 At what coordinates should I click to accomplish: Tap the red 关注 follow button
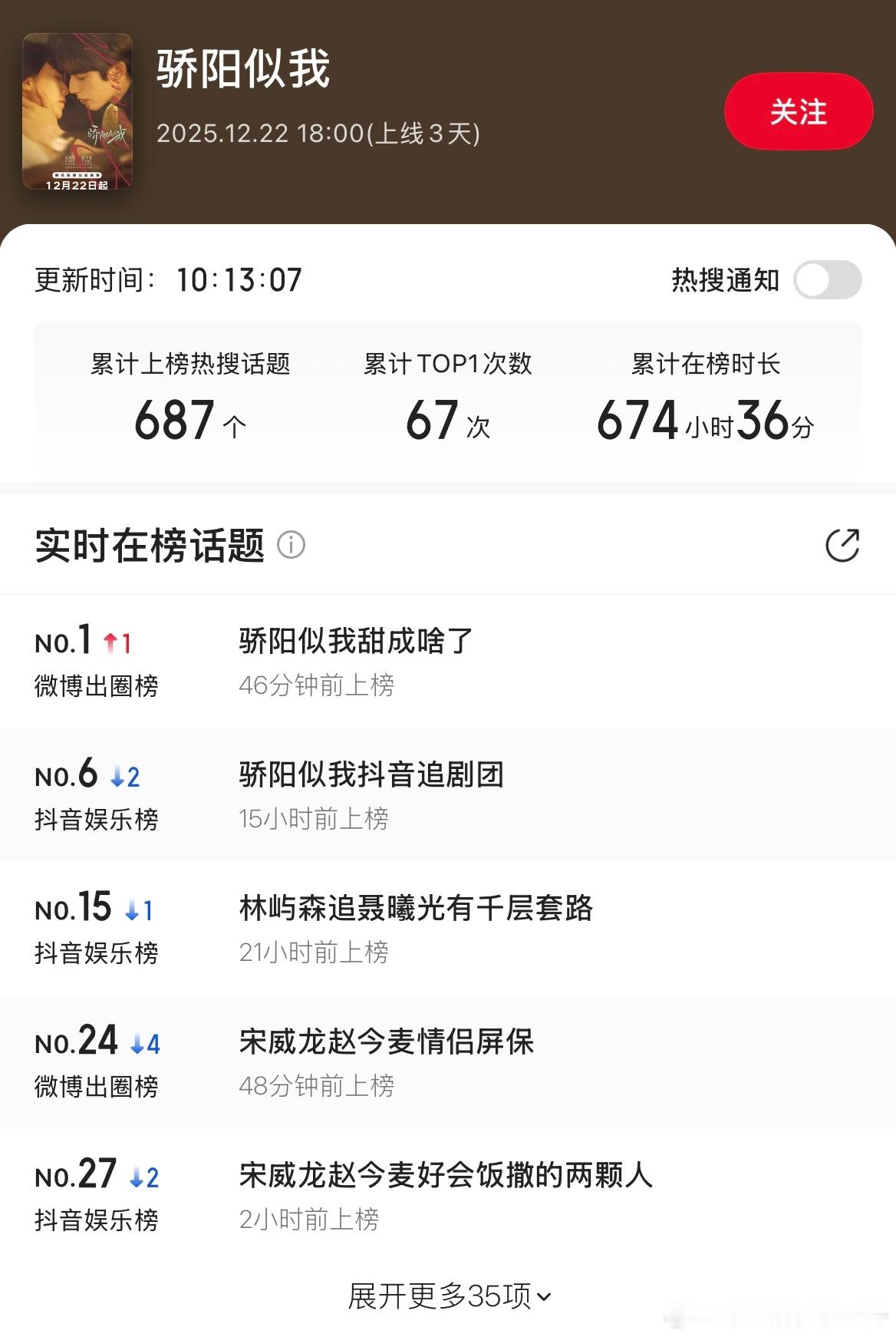point(798,111)
